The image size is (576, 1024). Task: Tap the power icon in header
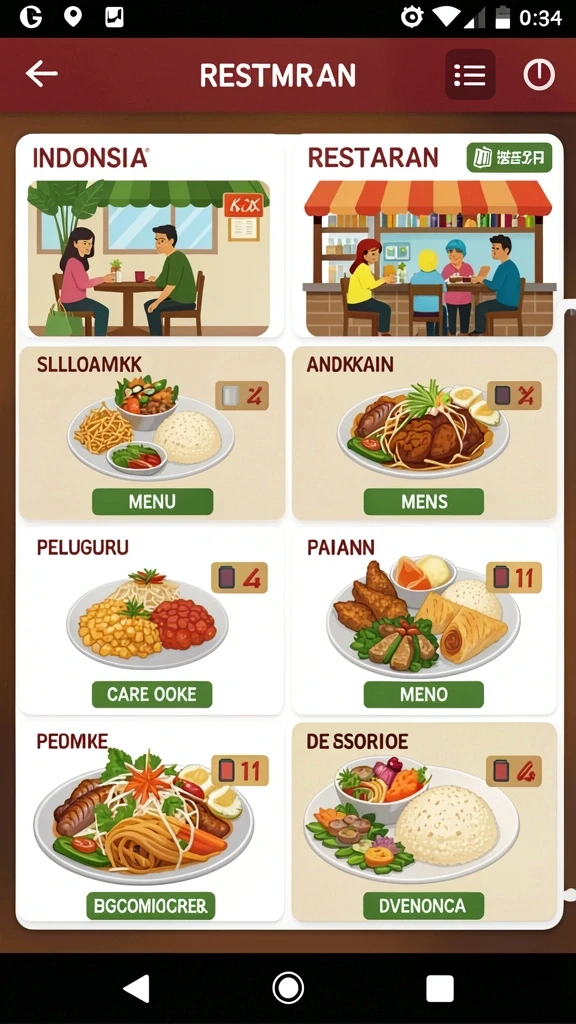pos(539,75)
